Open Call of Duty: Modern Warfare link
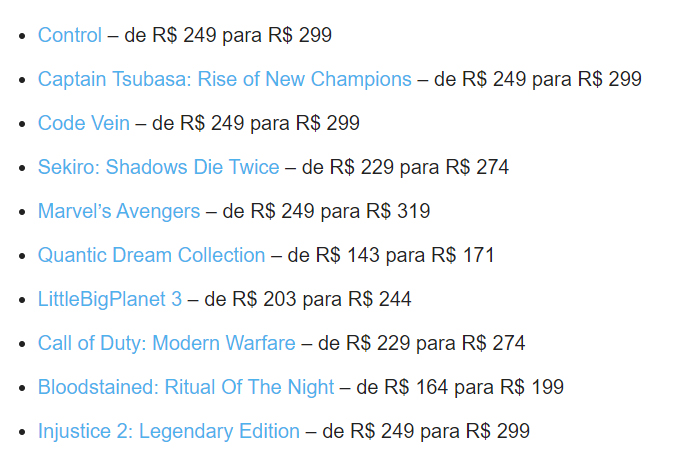Screen dimensions: 682x456 click(x=166, y=343)
